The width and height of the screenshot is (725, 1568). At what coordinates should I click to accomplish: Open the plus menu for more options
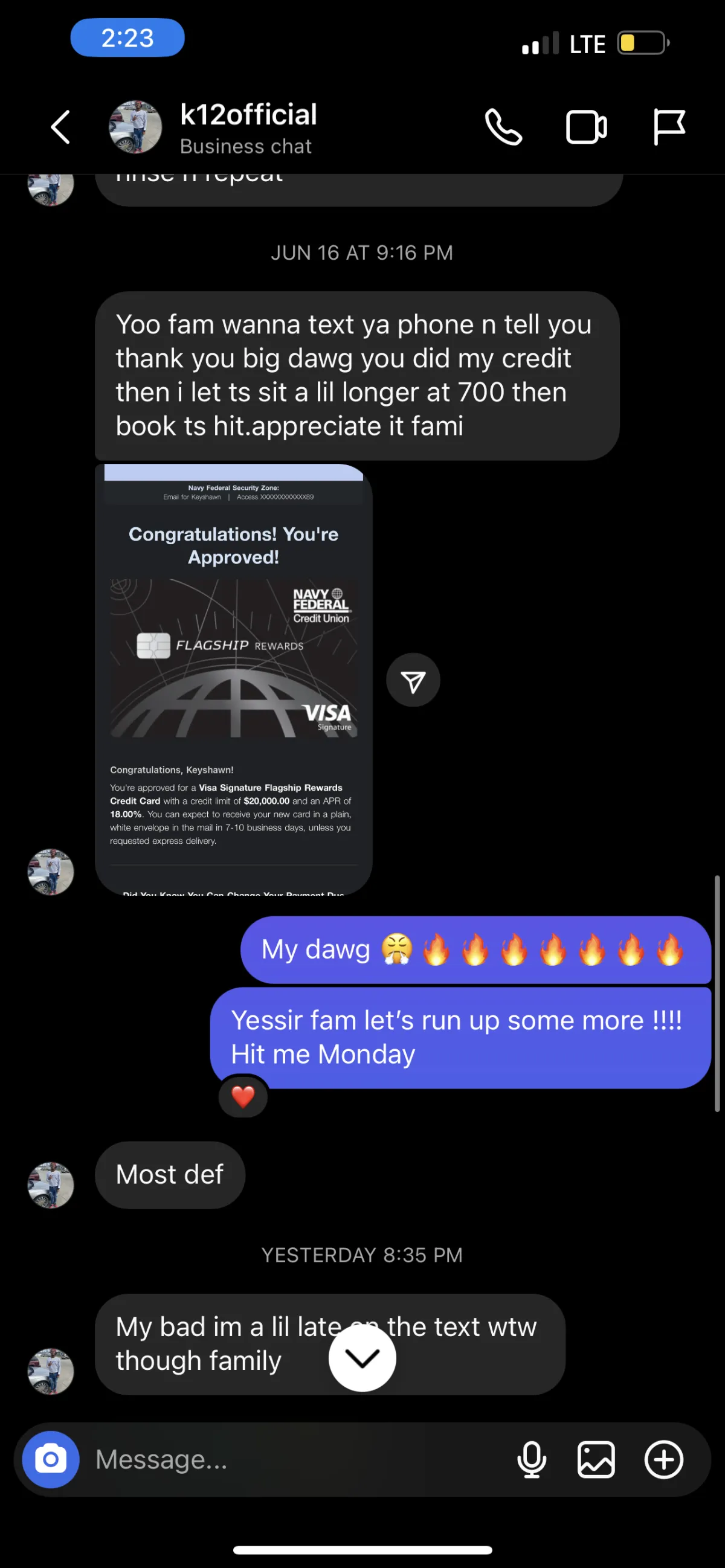(x=663, y=1459)
